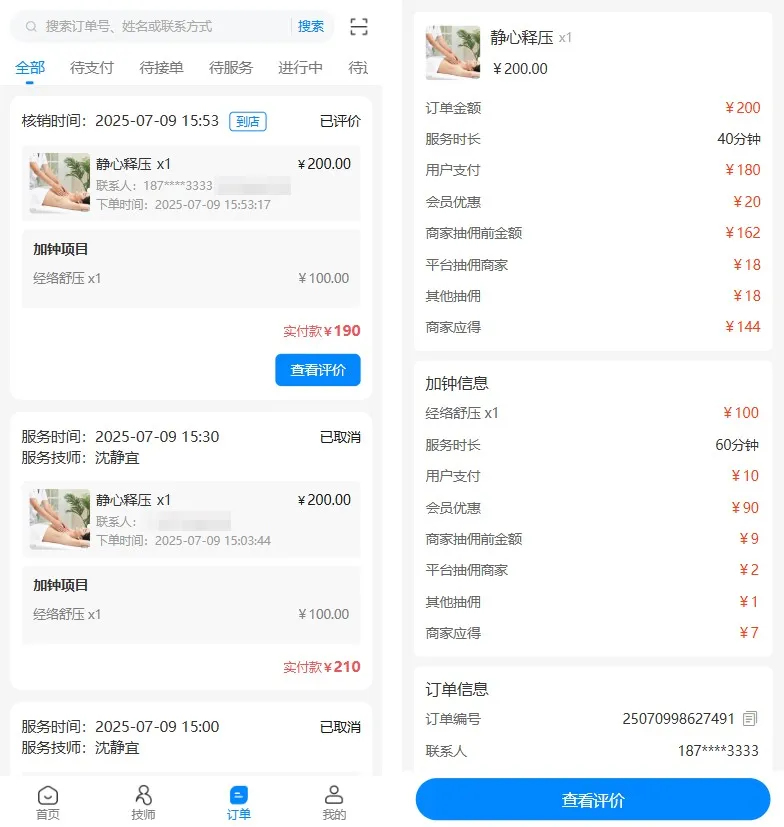Screen dimensions: 784x827
Task: Tap the wide 查看评价 button at the bottom
Action: tap(593, 800)
